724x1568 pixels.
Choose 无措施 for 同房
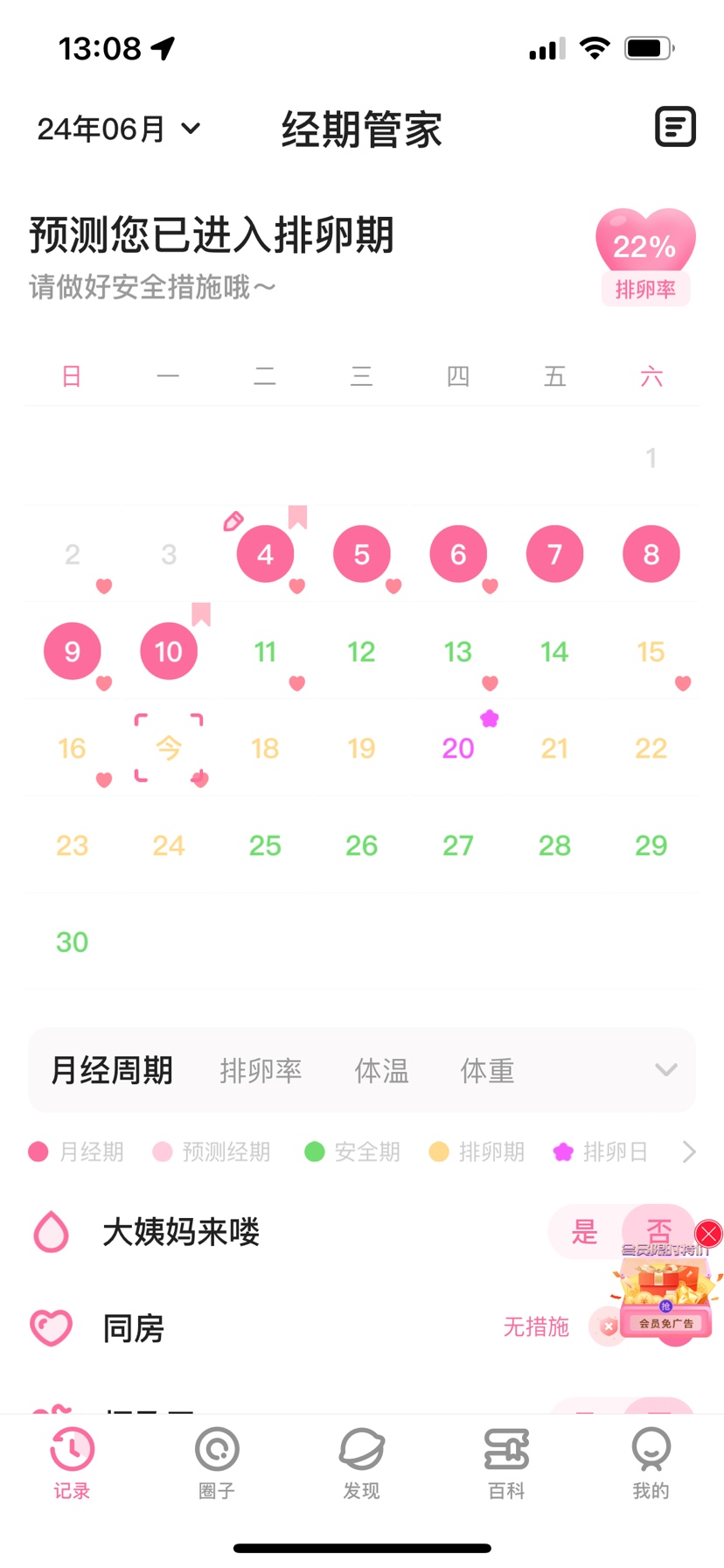pos(535,1326)
